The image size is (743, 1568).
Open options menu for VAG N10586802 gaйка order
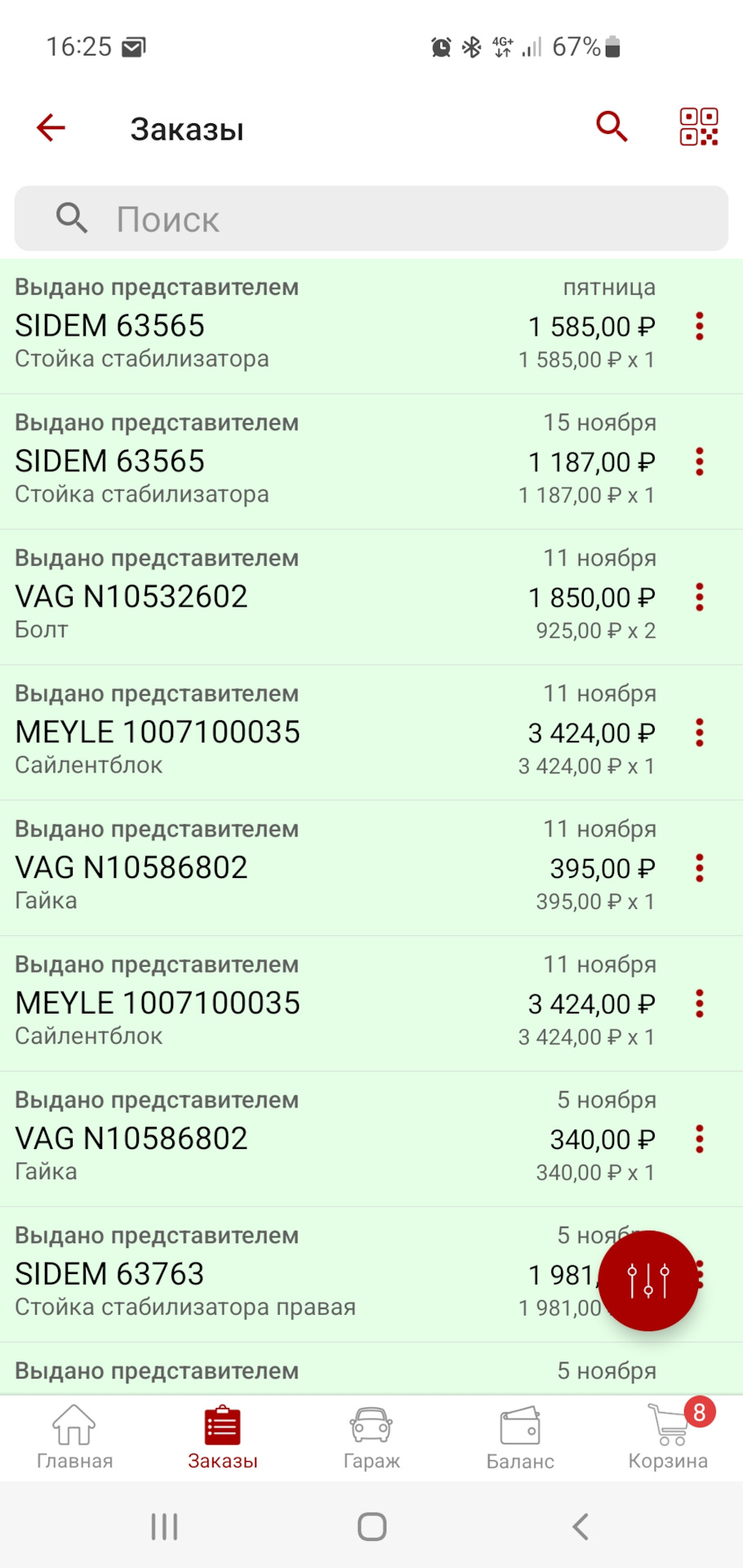[x=700, y=868]
